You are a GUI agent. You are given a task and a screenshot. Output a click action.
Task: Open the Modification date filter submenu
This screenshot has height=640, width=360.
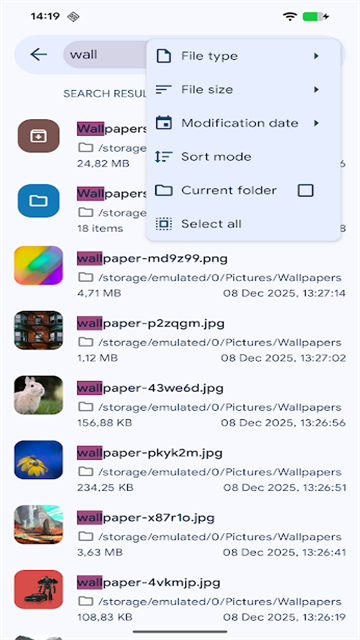244,123
